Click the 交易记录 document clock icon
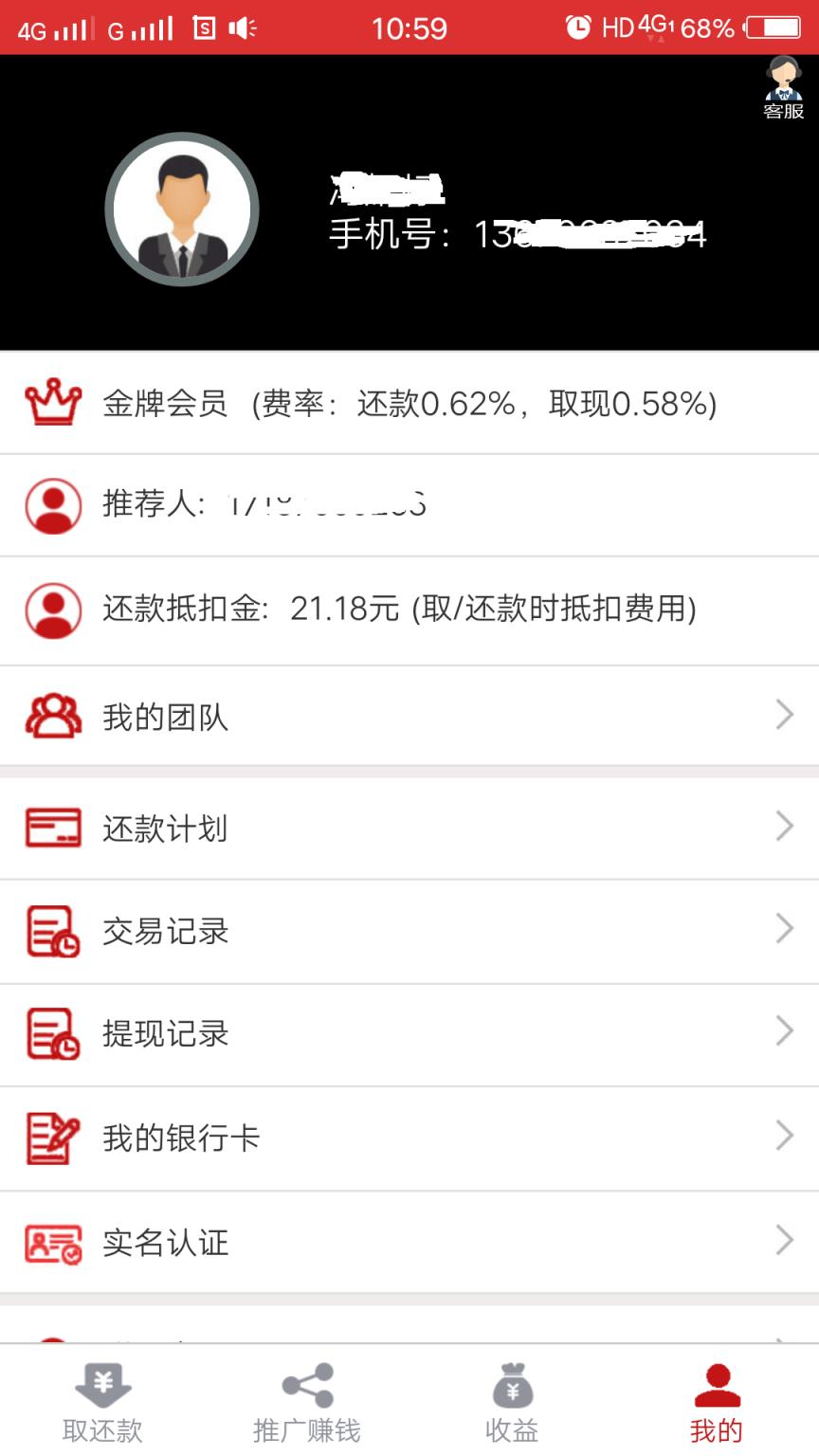 click(x=54, y=930)
